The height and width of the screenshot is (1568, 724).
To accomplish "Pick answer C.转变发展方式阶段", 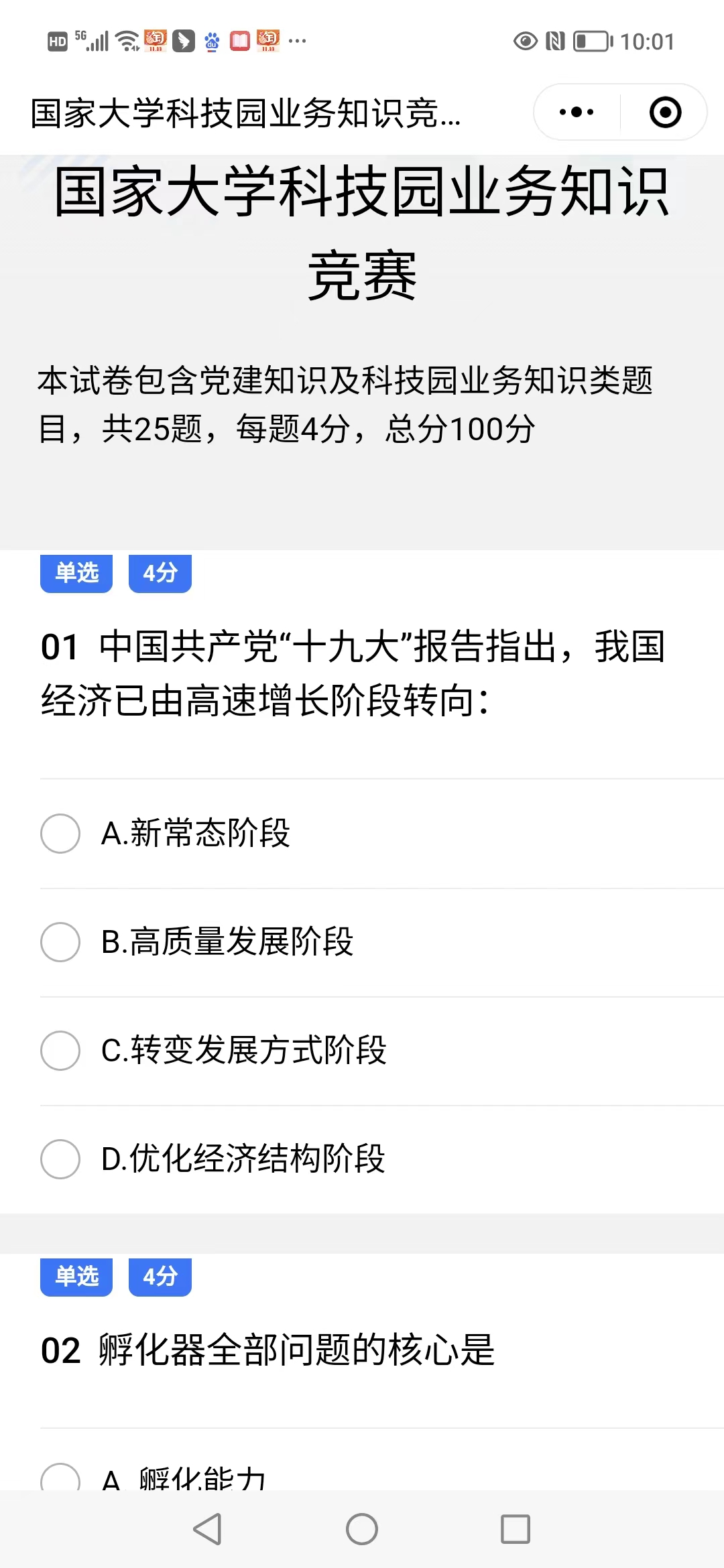I will coord(60,1051).
